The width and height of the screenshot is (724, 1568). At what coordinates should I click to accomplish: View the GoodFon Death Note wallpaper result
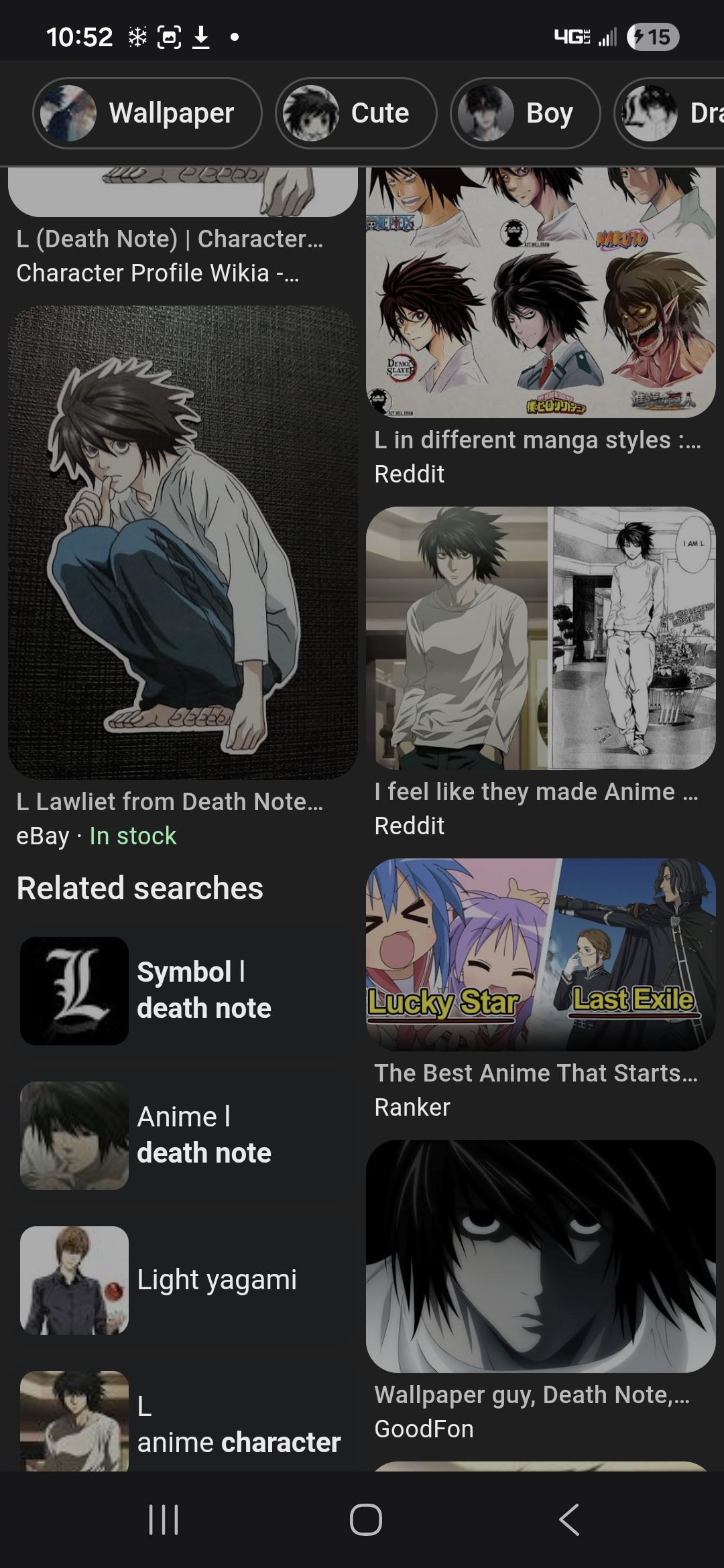pos(540,1256)
